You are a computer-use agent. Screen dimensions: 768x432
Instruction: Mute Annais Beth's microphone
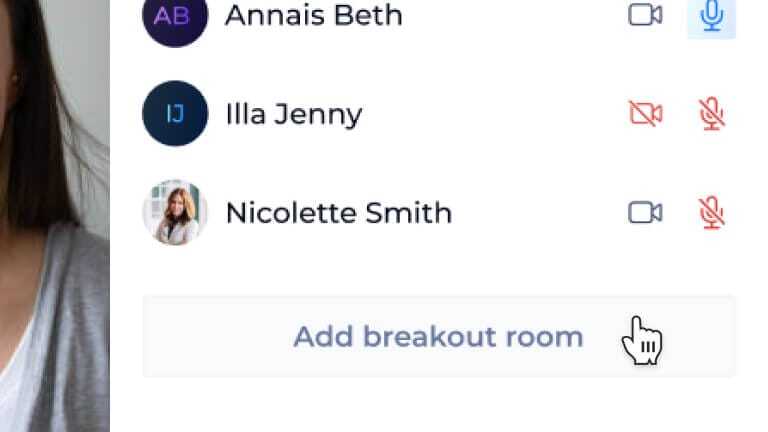point(711,15)
